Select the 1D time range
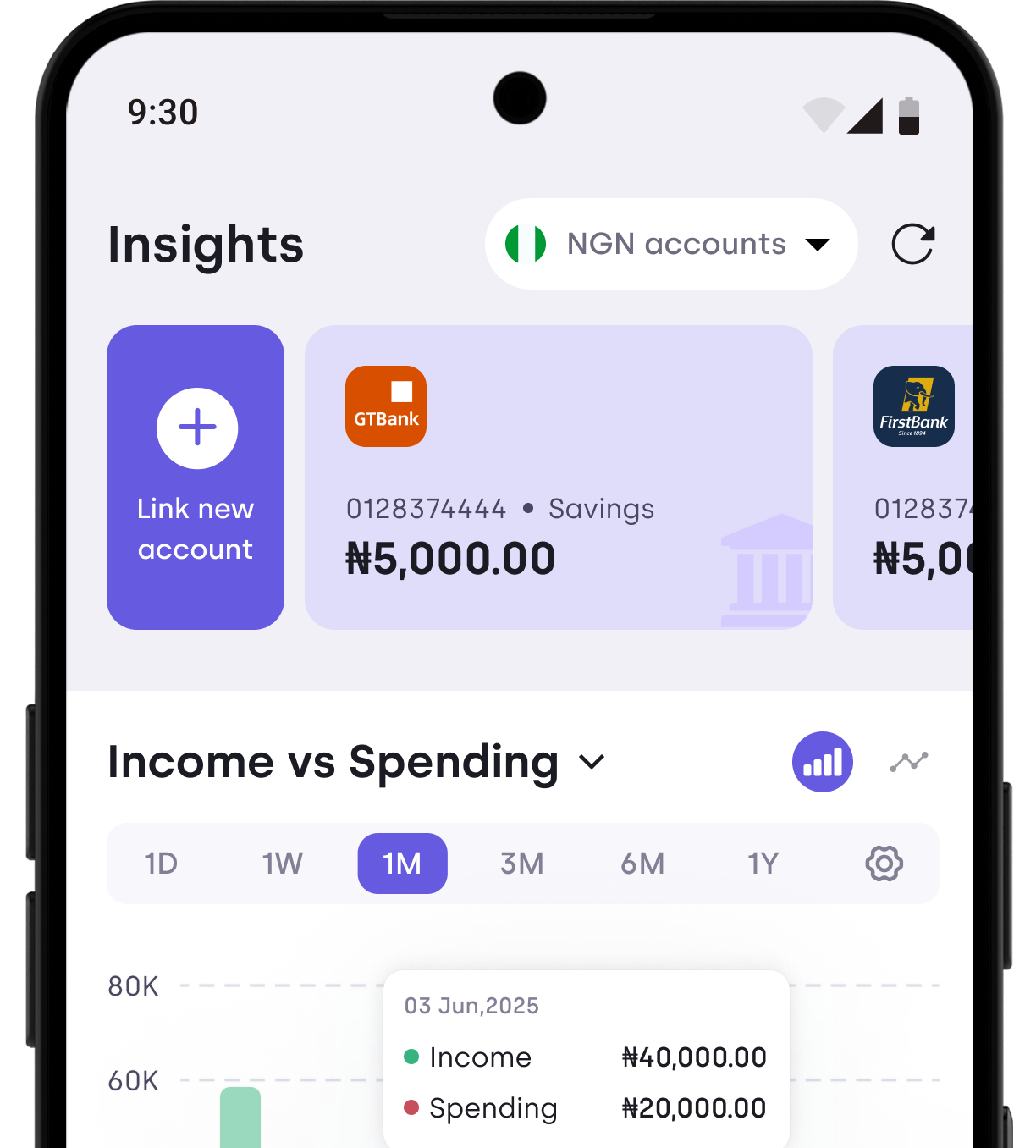The width and height of the screenshot is (1036, 1148). (x=161, y=864)
